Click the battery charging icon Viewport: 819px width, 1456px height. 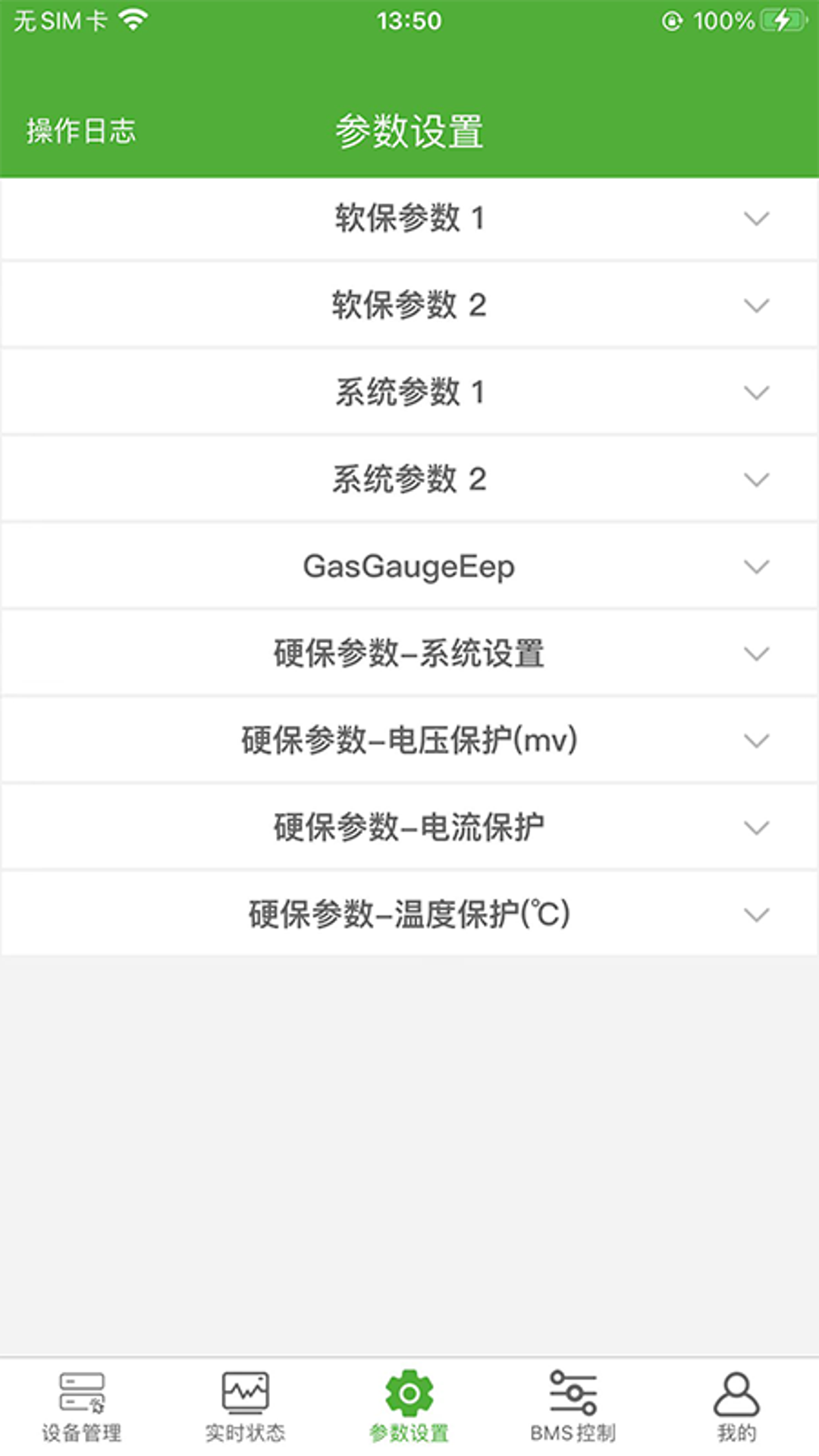(783, 20)
